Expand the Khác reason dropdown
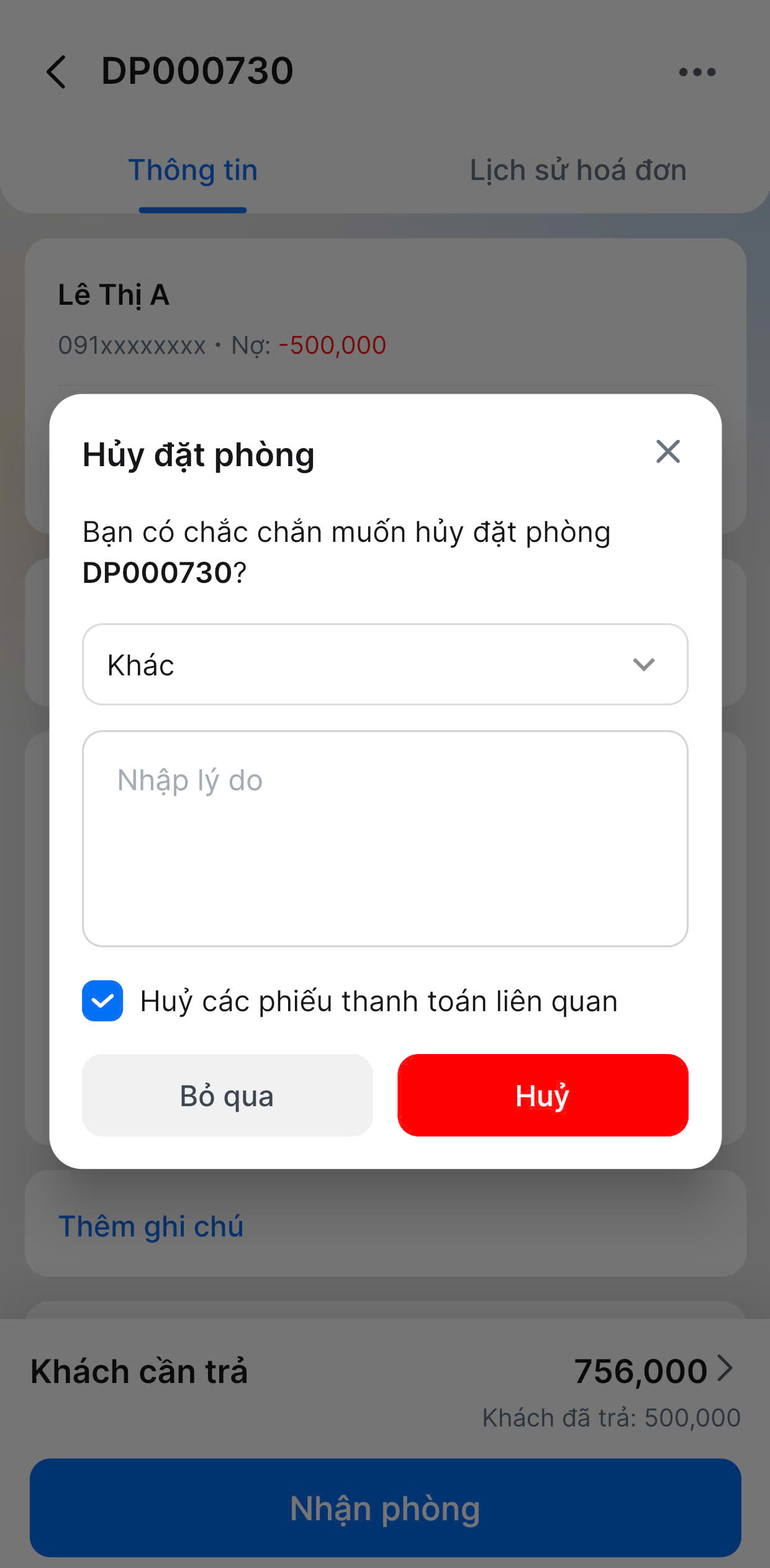Viewport: 770px width, 1568px height. coord(384,664)
